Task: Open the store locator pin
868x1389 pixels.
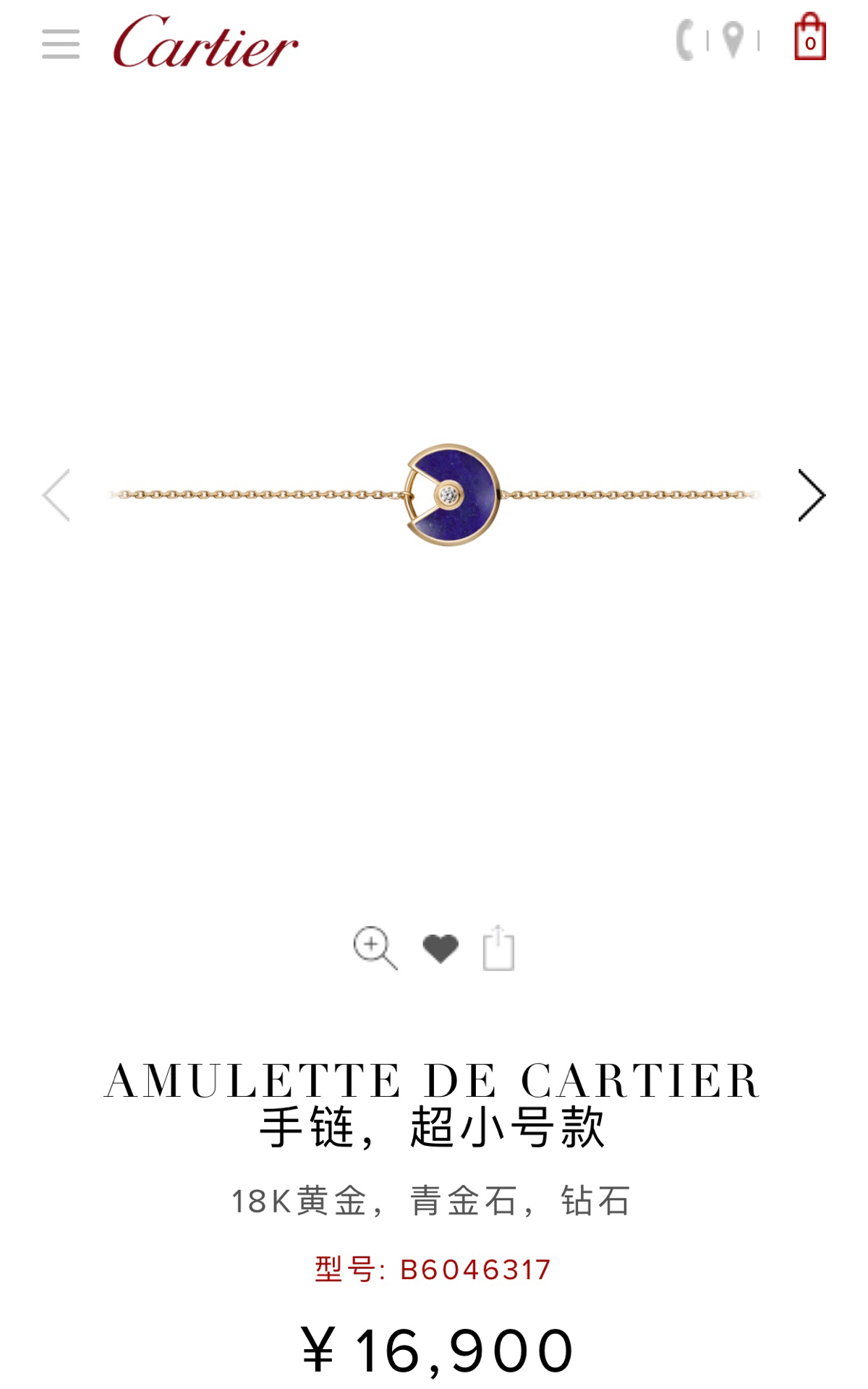Action: (x=733, y=40)
